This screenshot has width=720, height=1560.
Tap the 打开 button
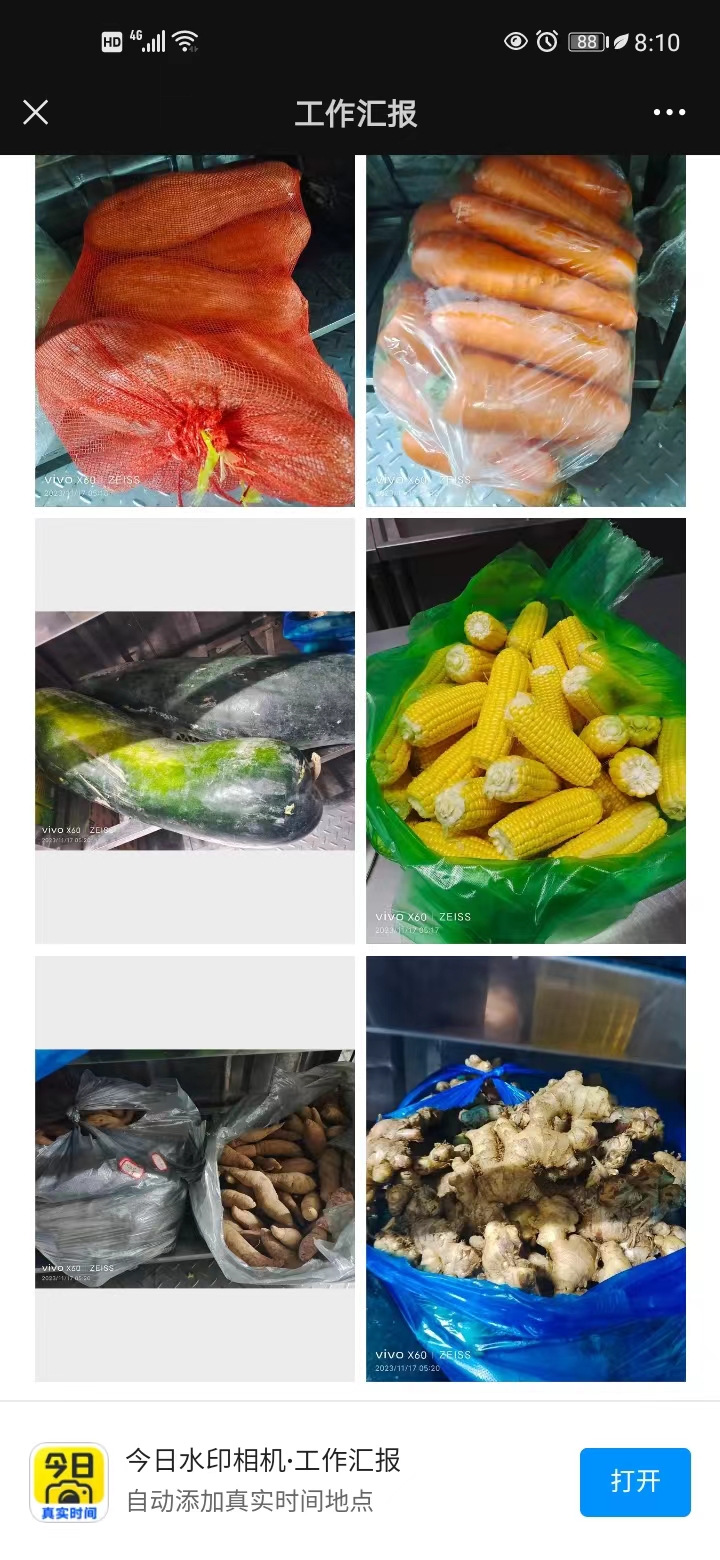[x=635, y=1481]
